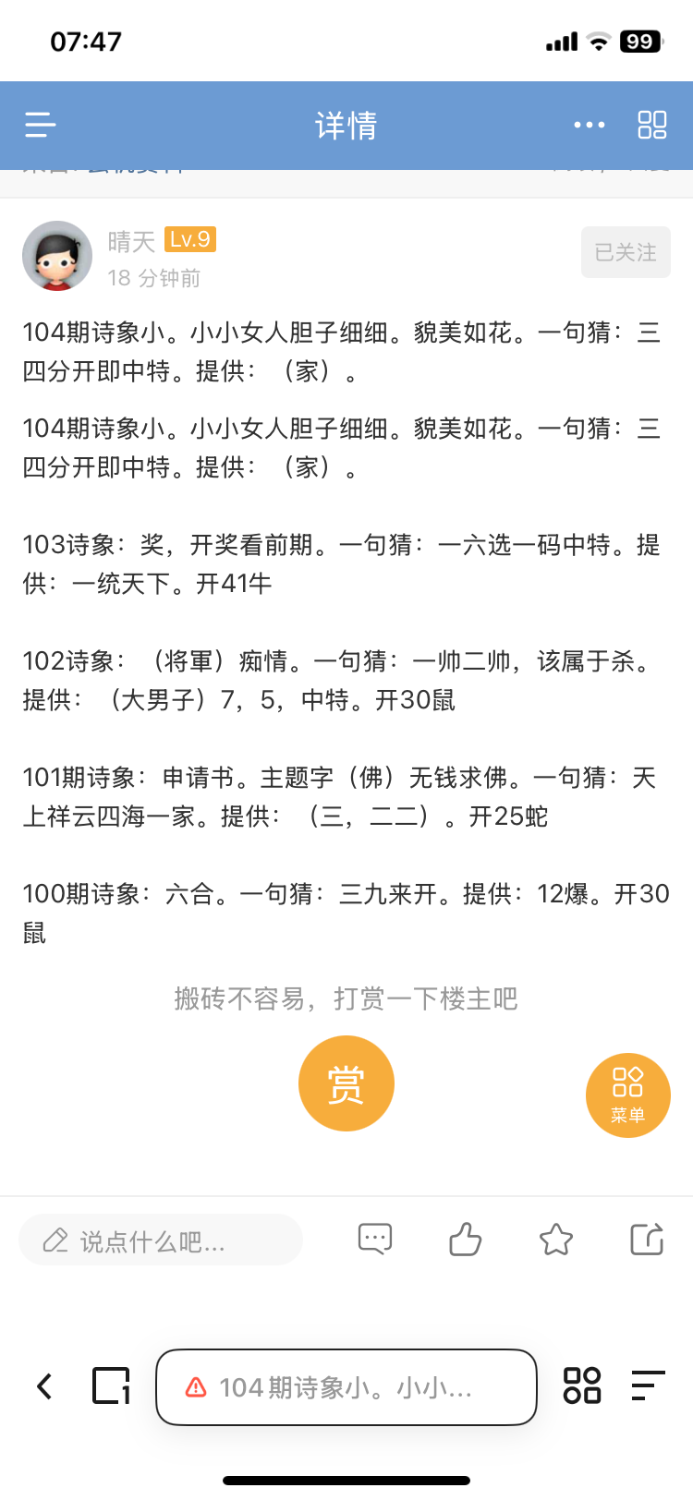Viewport: 693px width, 1500px height.
Task: Open the three-dot overflow menu
Action: point(589,125)
